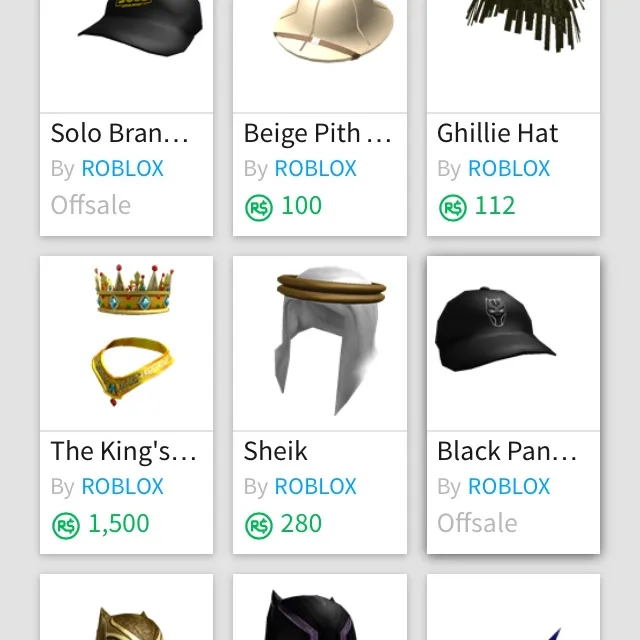The height and width of the screenshot is (640, 640).
Task: Tap ROBLOX creator link under Solo Brand cap
Action: pos(122,169)
